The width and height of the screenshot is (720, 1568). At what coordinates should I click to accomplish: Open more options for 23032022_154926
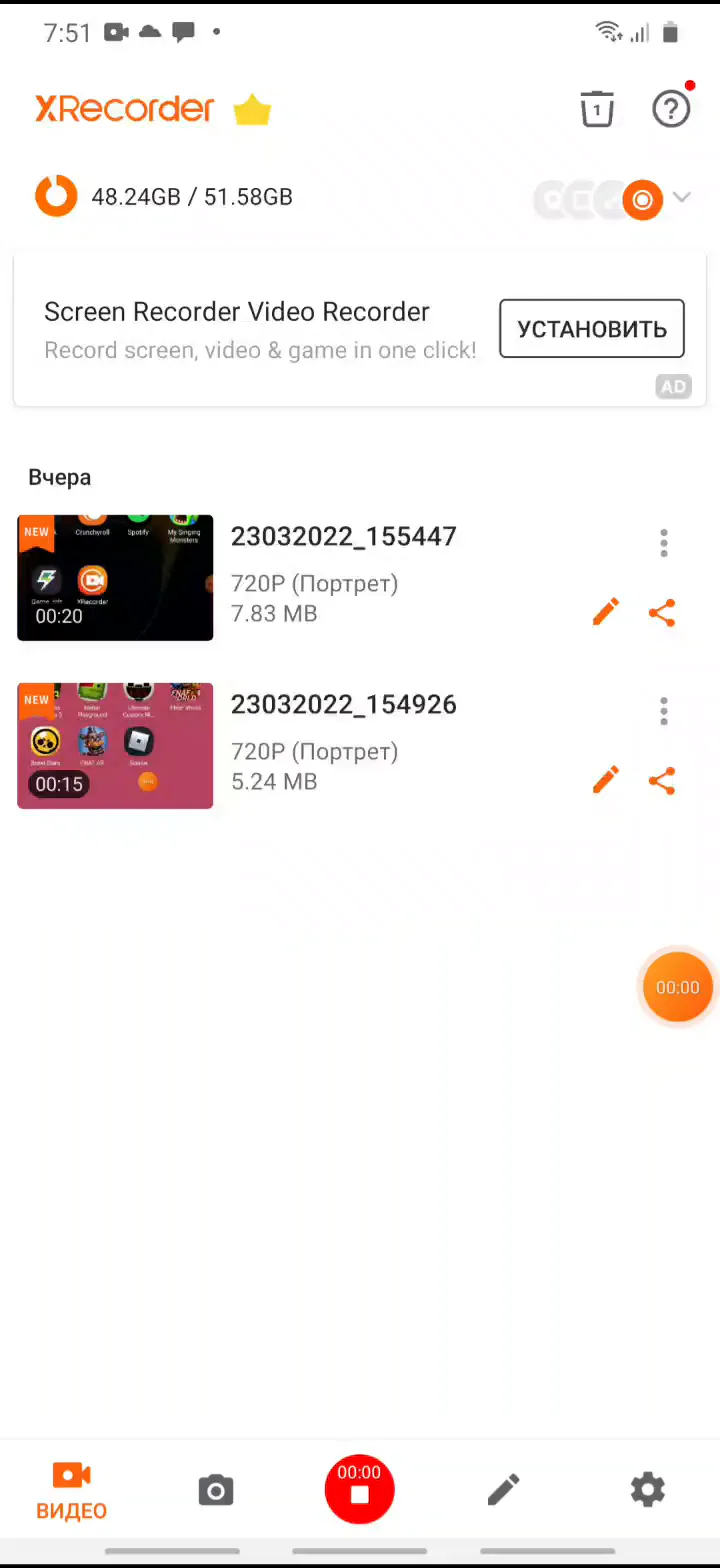664,711
